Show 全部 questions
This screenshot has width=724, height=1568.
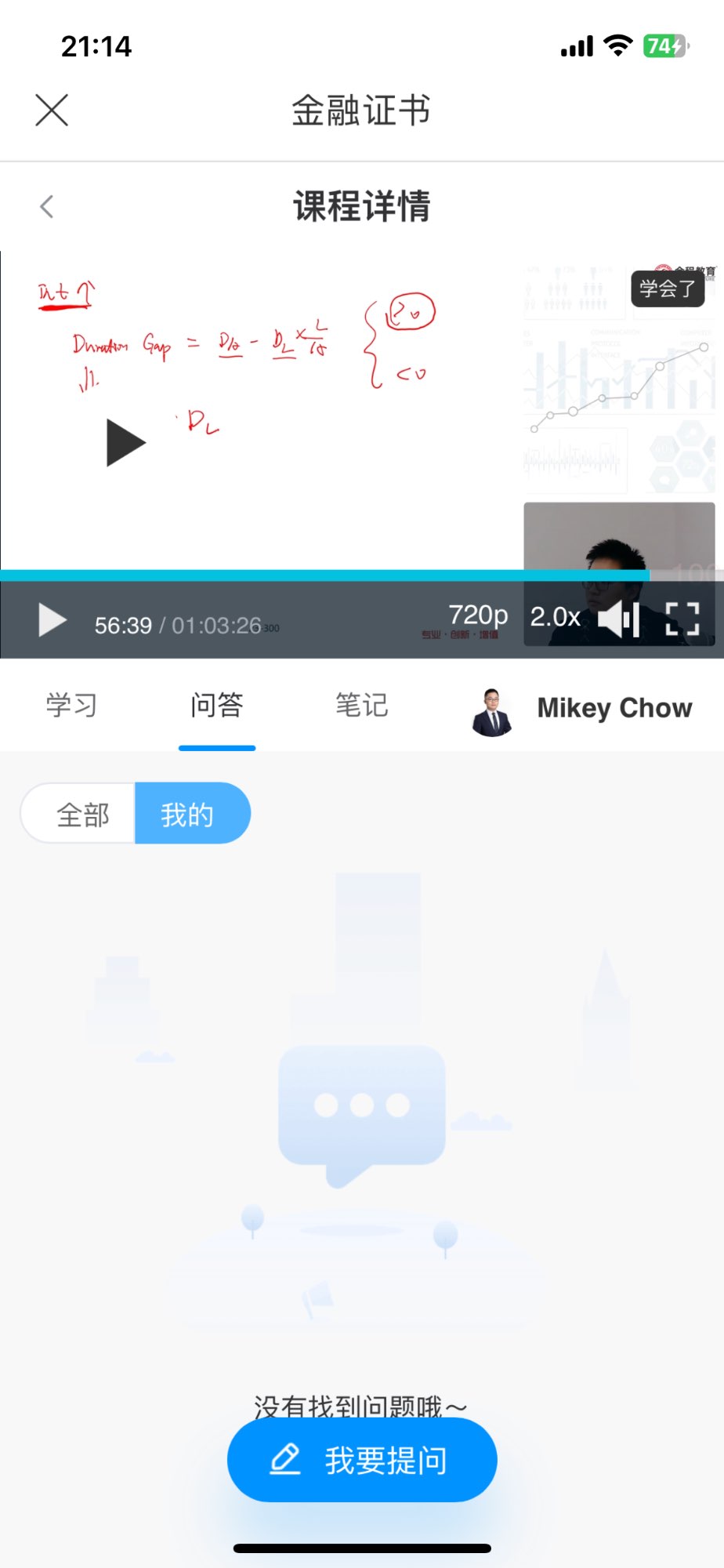tap(82, 815)
